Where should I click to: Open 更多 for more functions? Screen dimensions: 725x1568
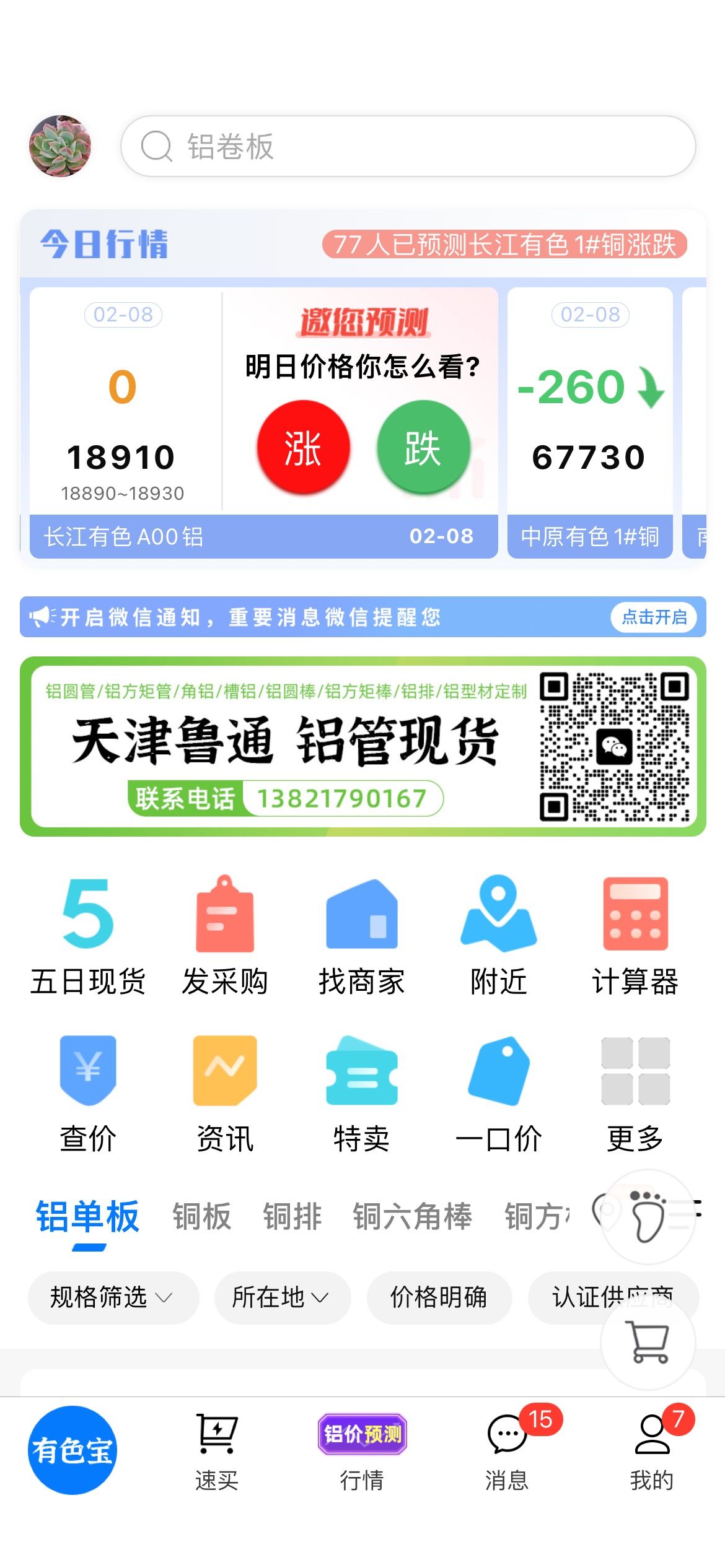pyautogui.click(x=635, y=1093)
